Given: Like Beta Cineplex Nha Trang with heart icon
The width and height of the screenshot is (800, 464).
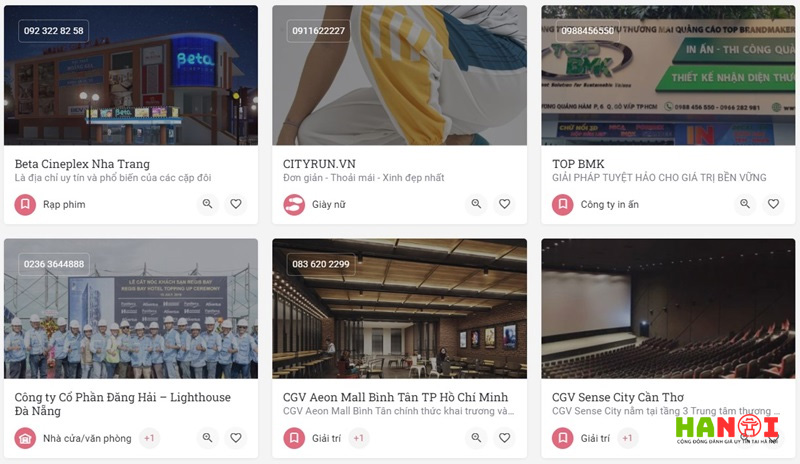Looking at the screenshot, I should pos(236,204).
